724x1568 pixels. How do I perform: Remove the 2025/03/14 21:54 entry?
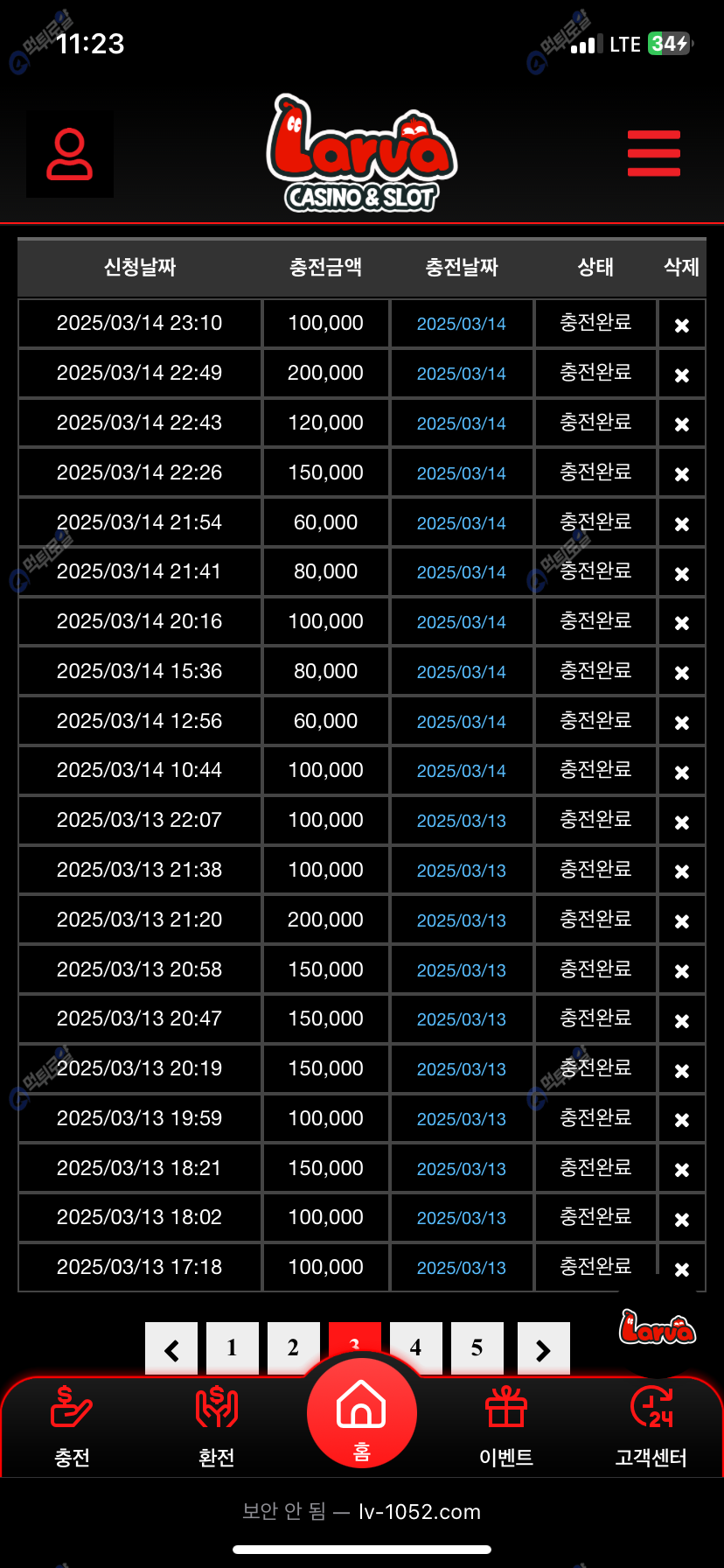pyautogui.click(x=682, y=524)
